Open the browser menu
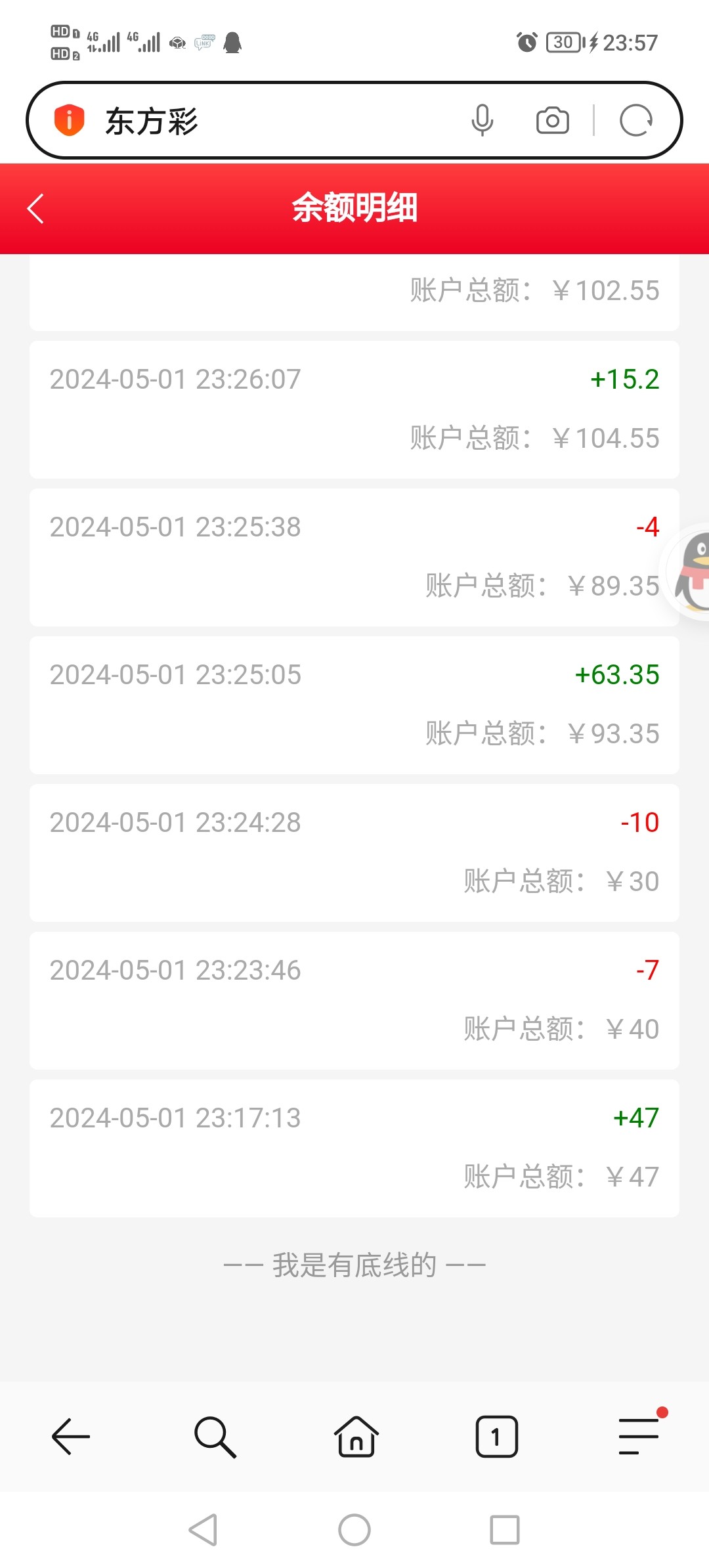709x1568 pixels. coord(639,1437)
